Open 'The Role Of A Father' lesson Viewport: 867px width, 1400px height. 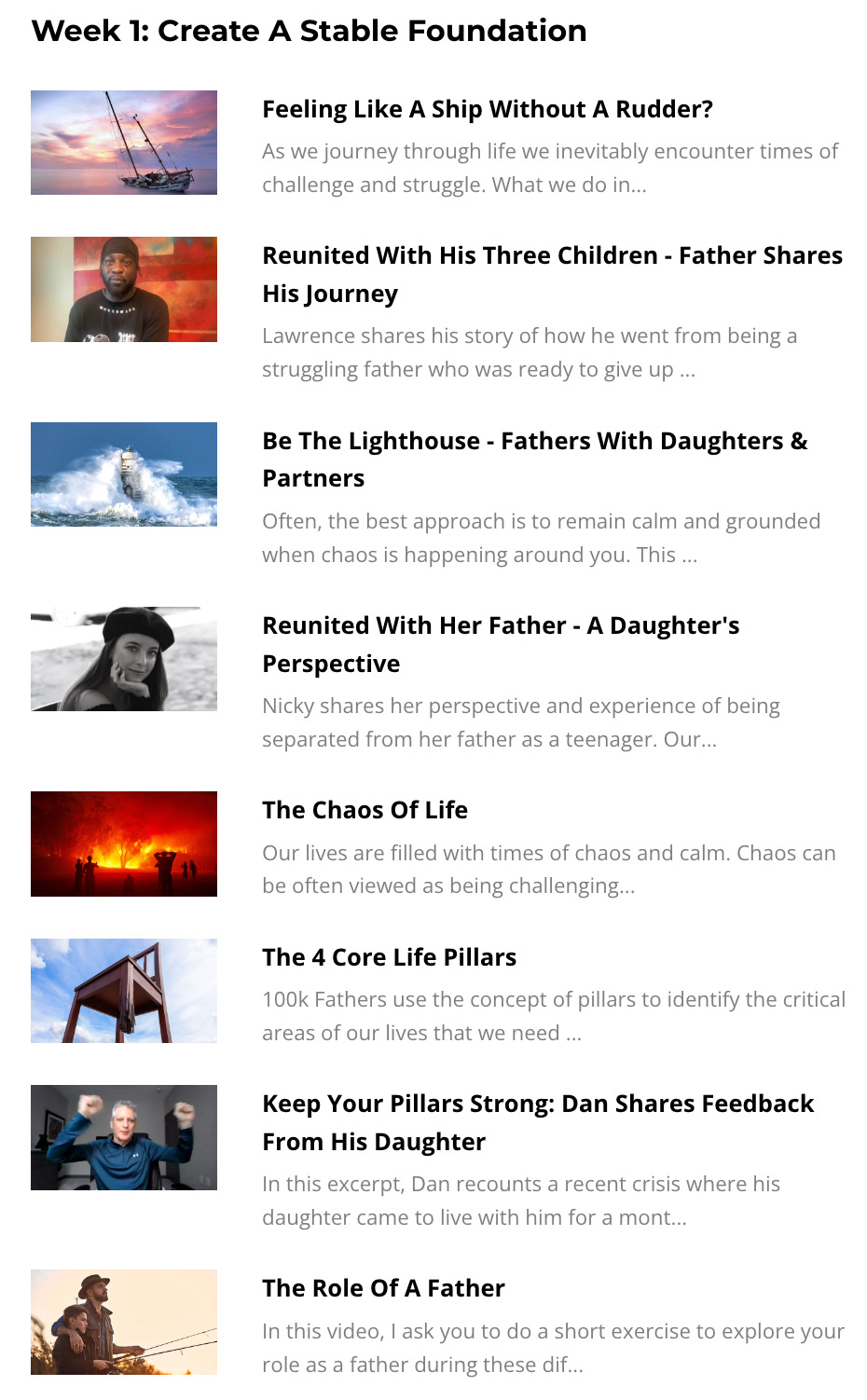[383, 1288]
